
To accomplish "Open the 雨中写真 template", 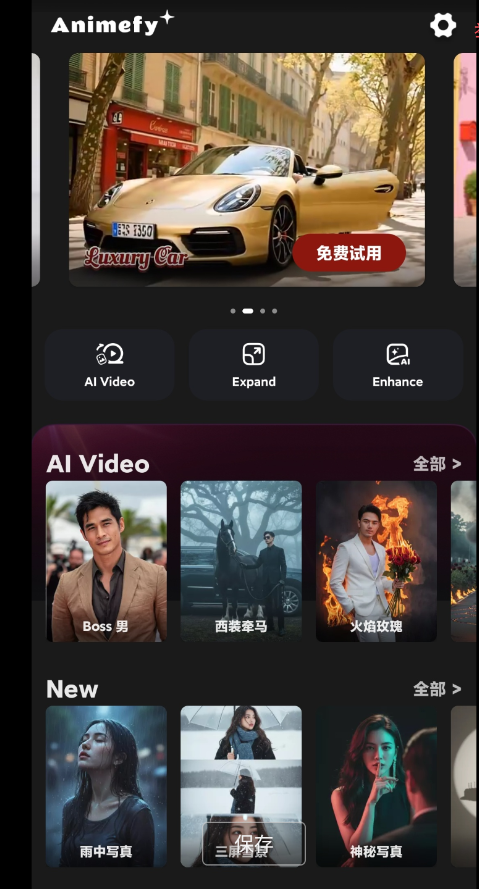I will click(106, 786).
